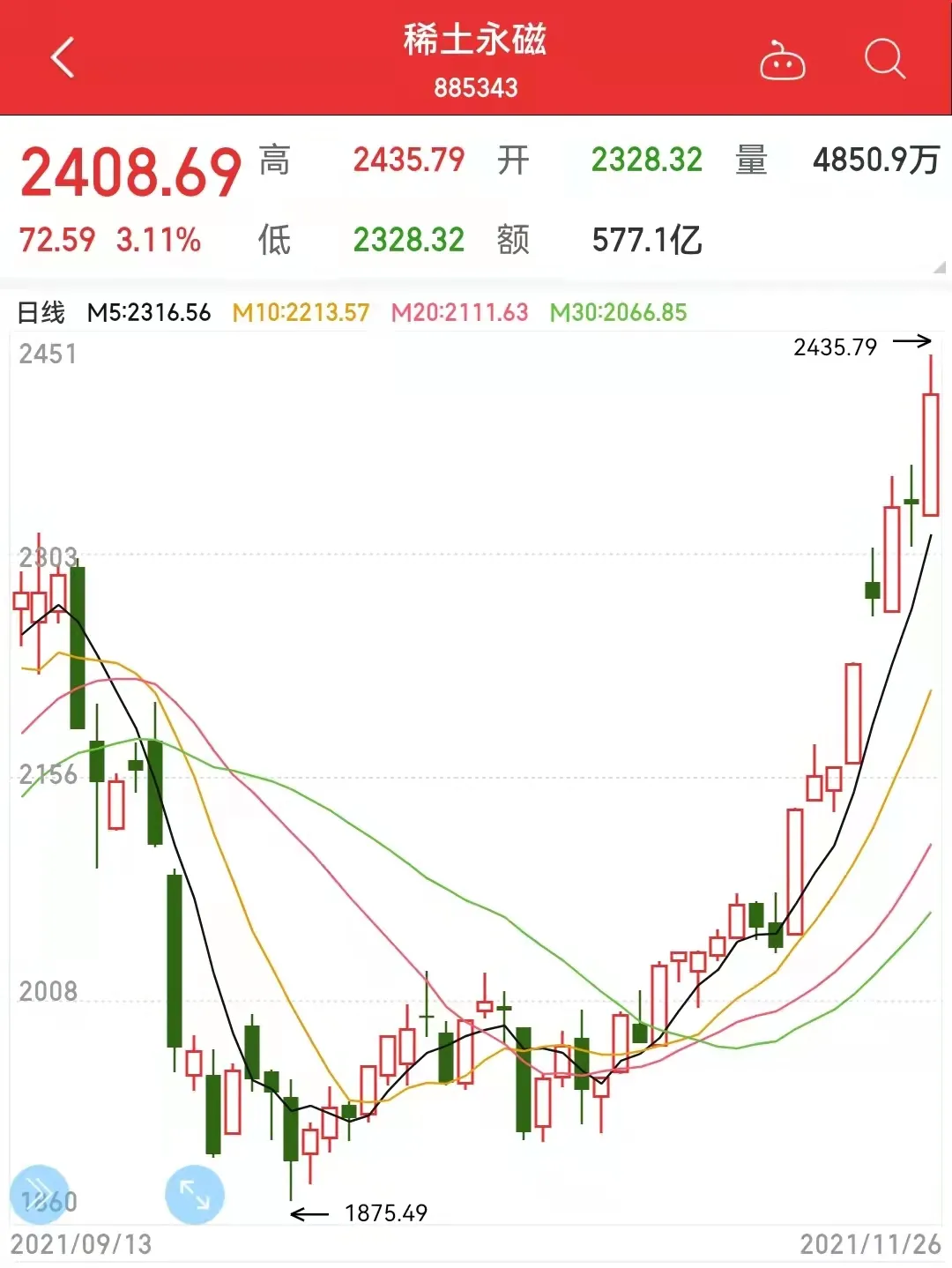Expand quote details via the corner triangle
This screenshot has width=952, height=1268.
[x=940, y=266]
